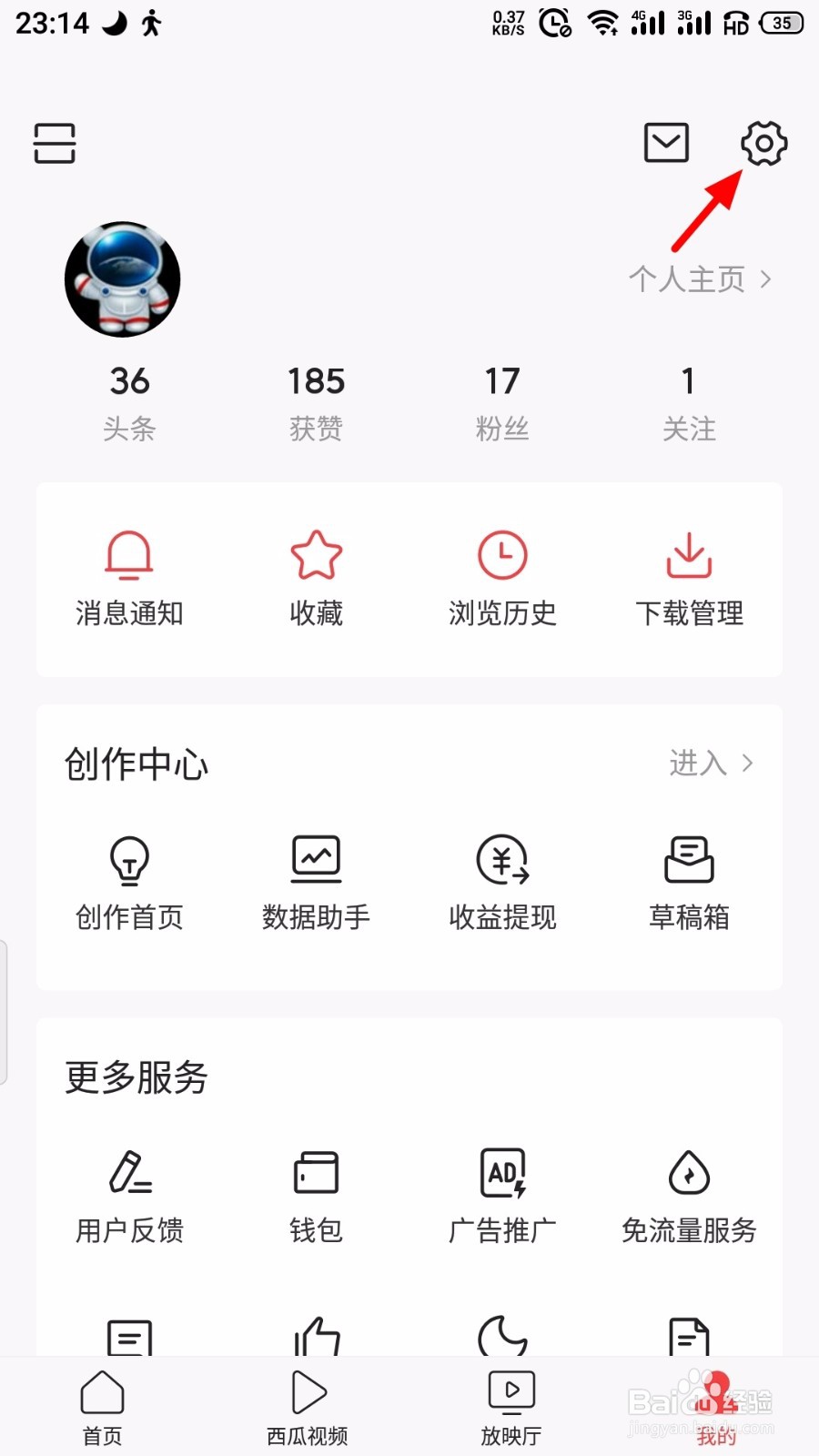Screen dimensions: 819x1456
Task: Tap the astronaut profile avatar
Action: 123,279
